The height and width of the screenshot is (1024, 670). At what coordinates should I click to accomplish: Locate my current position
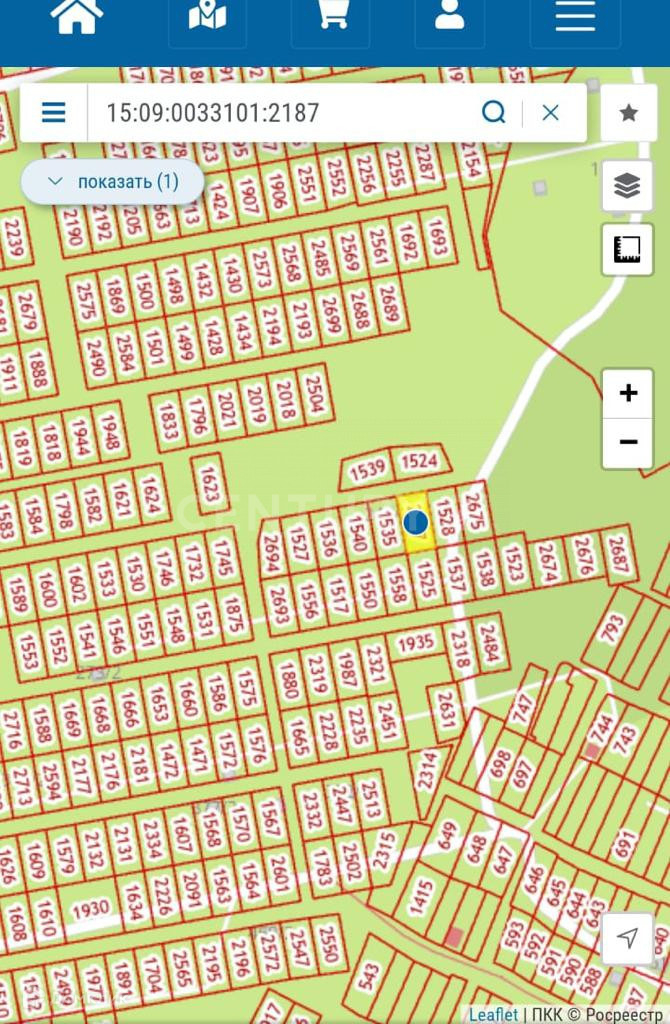tap(628, 937)
